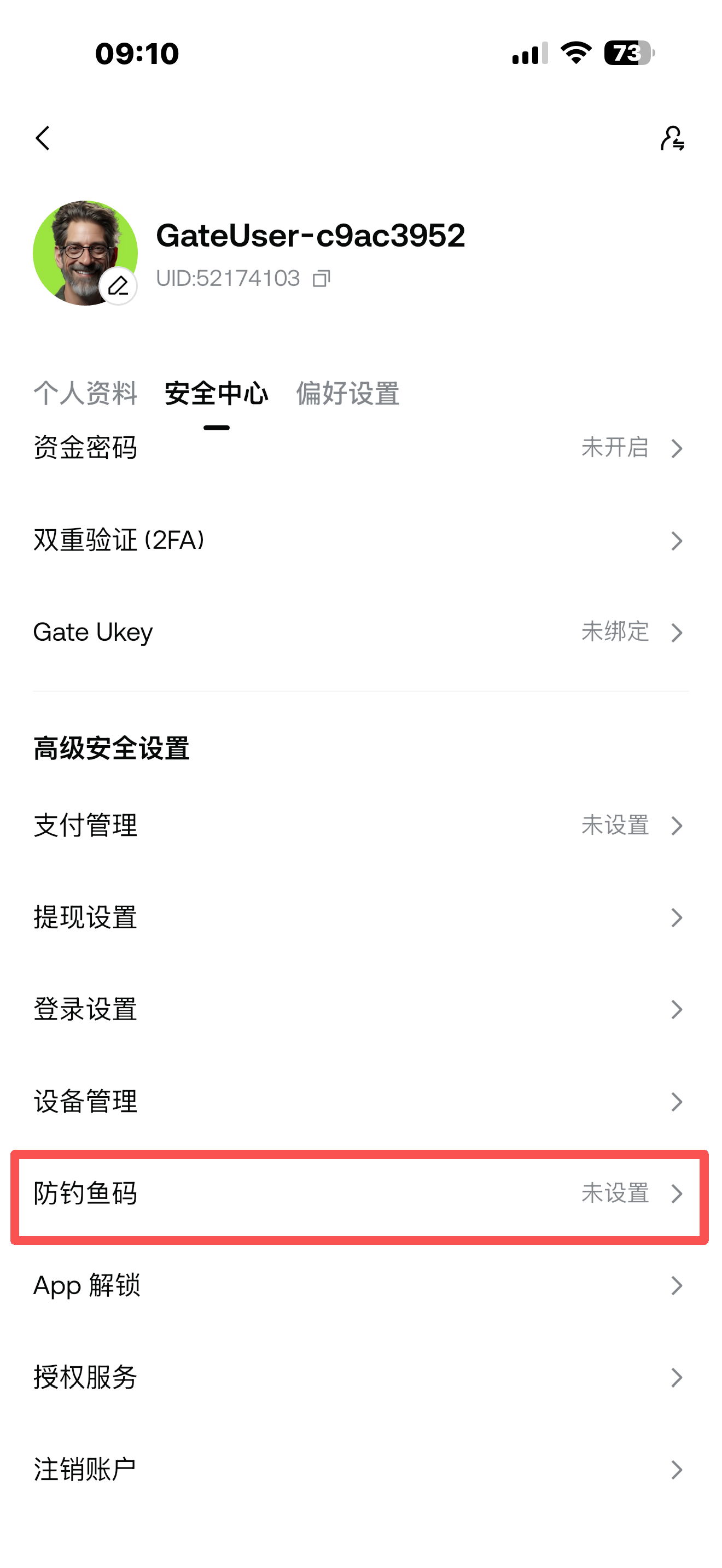
Task: Select the 安全中心 tab
Action: [216, 393]
